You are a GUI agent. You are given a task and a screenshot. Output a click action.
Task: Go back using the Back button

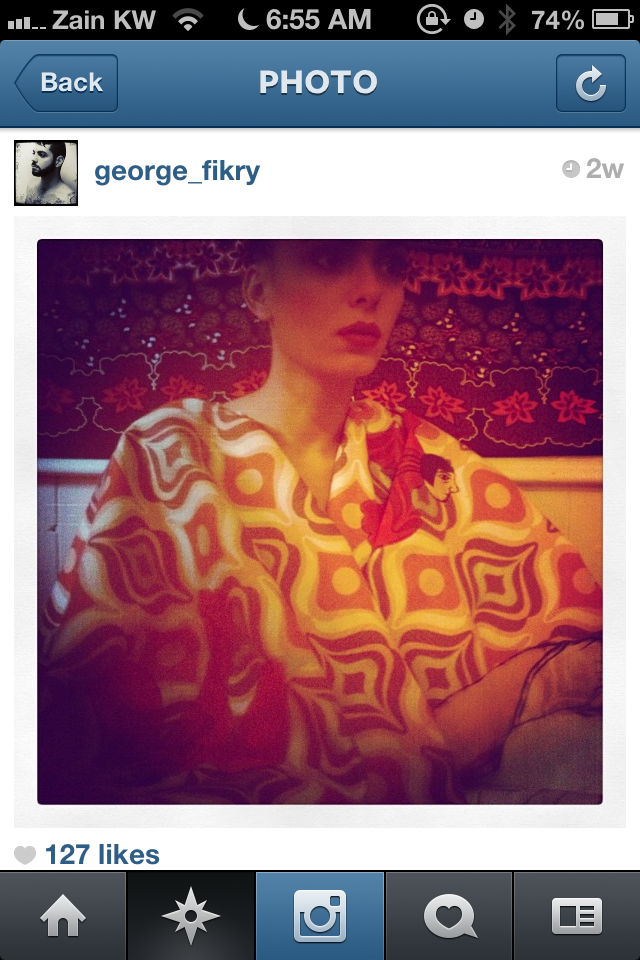point(67,83)
